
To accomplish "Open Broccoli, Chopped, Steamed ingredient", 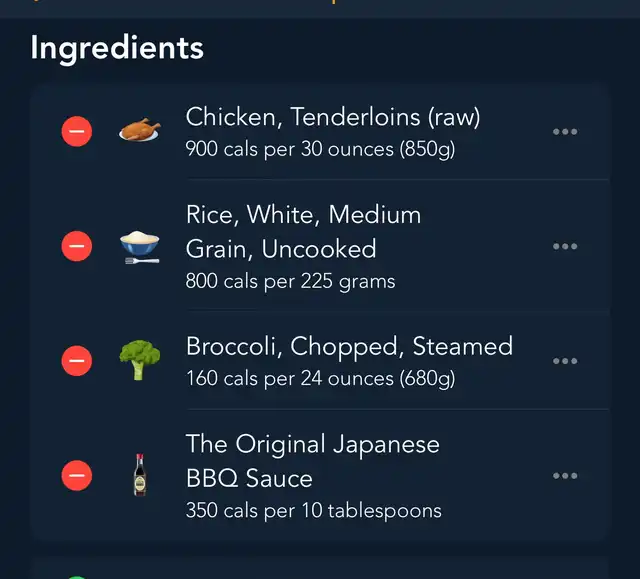I will (349, 361).
